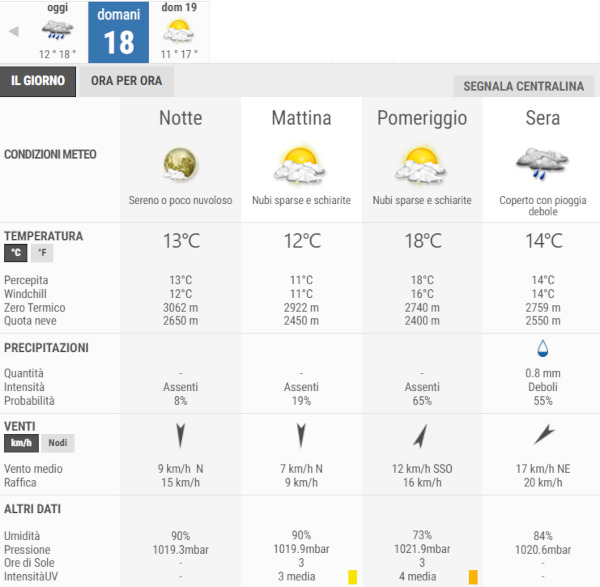The image size is (600, 587).
Task: Show temperature in Celsius
Action: coord(15,254)
